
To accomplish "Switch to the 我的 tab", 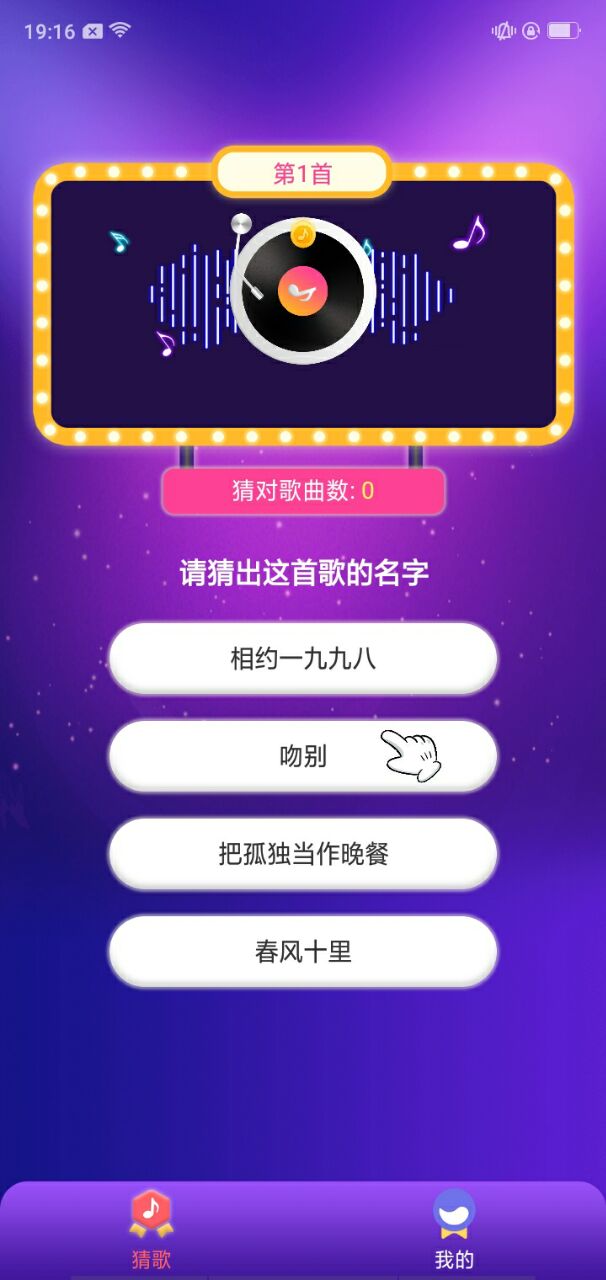I will point(454,1229).
